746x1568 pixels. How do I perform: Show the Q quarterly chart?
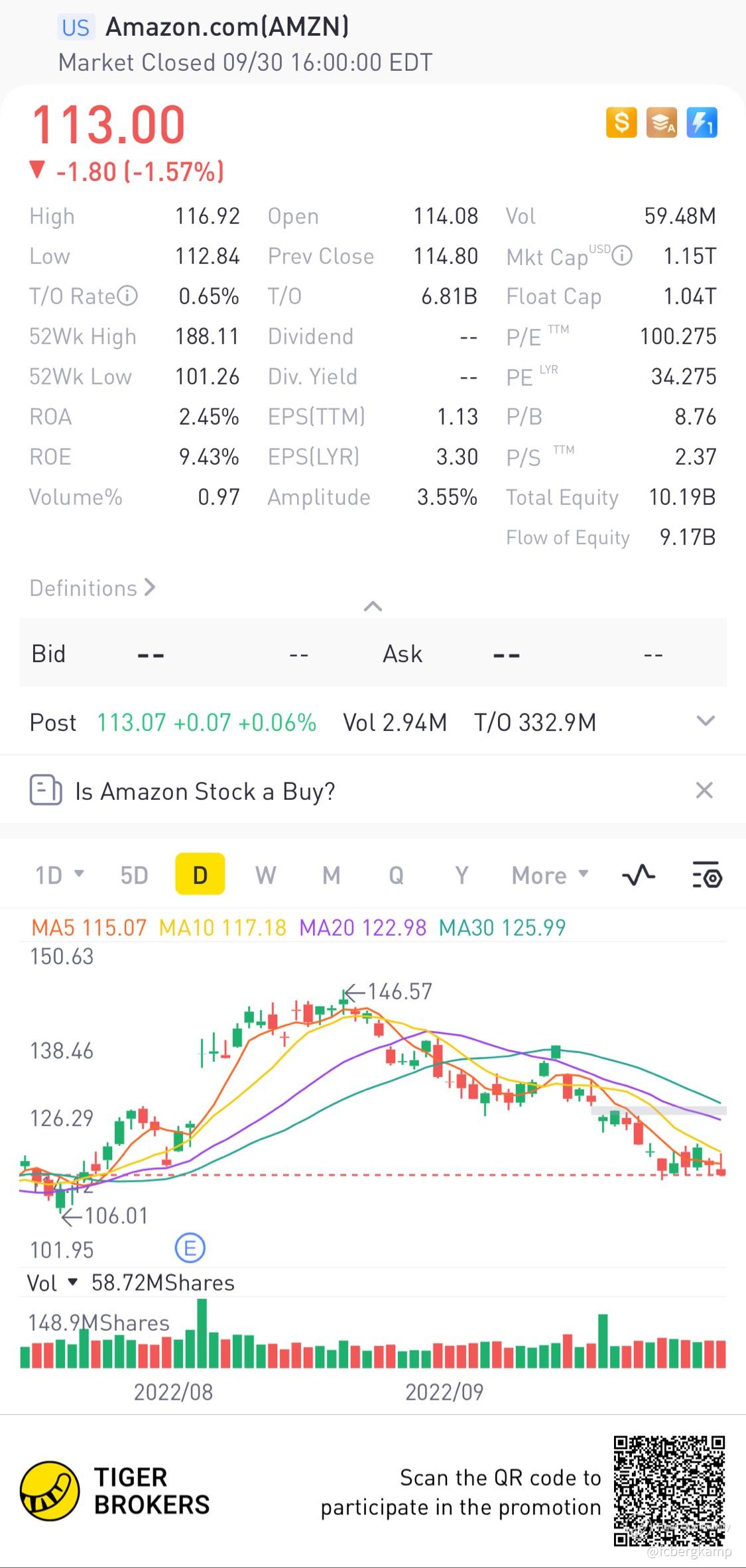(396, 875)
